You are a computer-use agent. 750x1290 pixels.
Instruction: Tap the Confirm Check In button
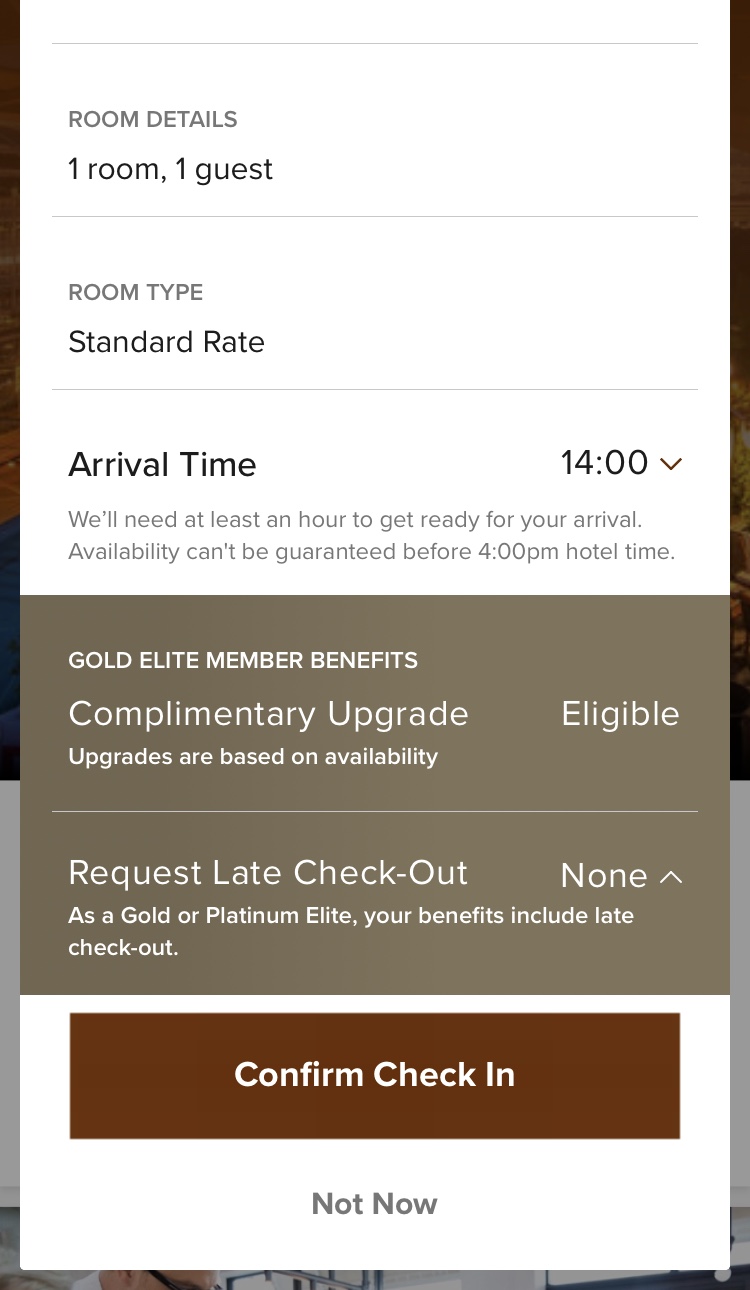click(375, 1076)
